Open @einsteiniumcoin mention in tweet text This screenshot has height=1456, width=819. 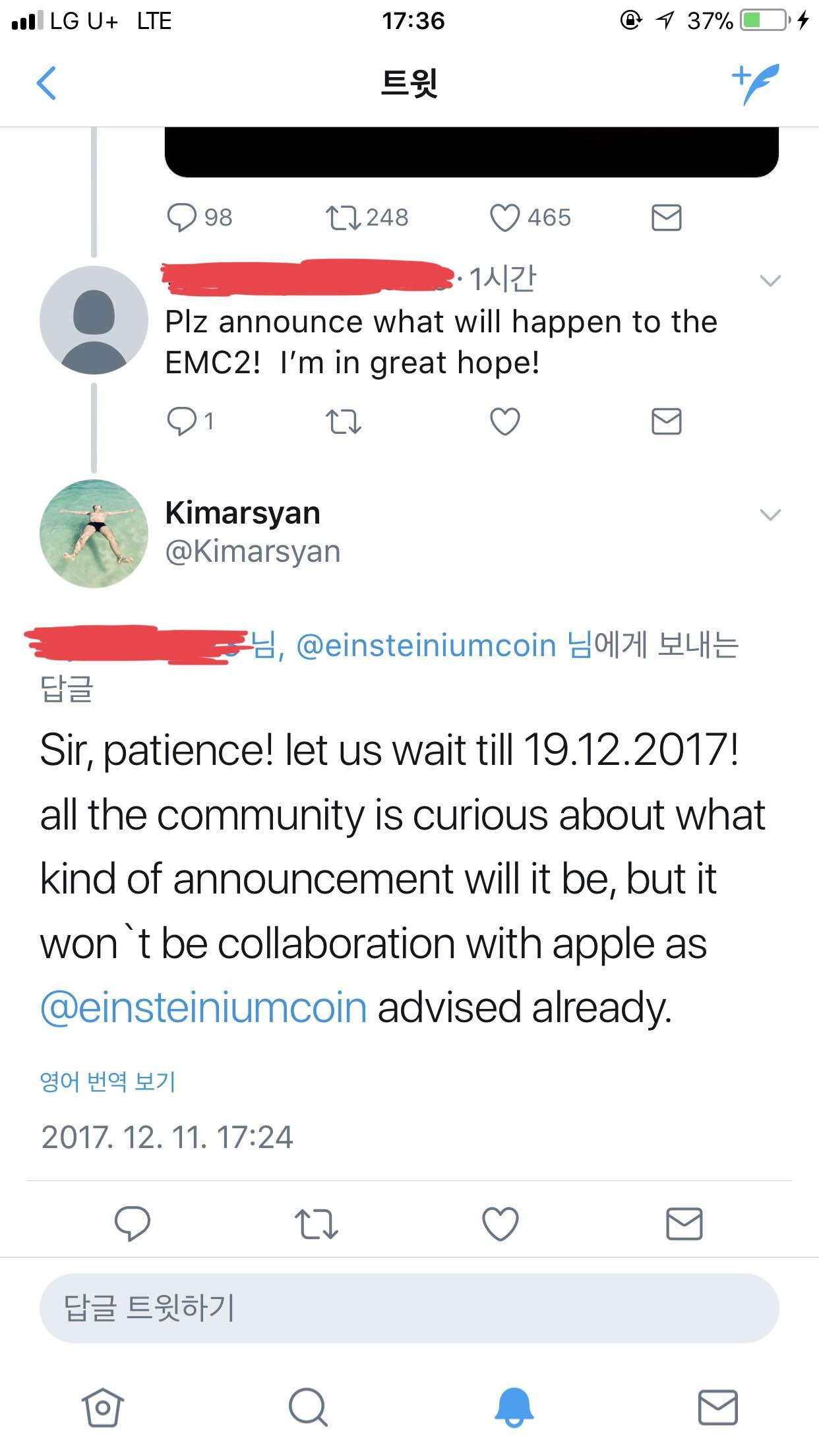[x=203, y=1008]
